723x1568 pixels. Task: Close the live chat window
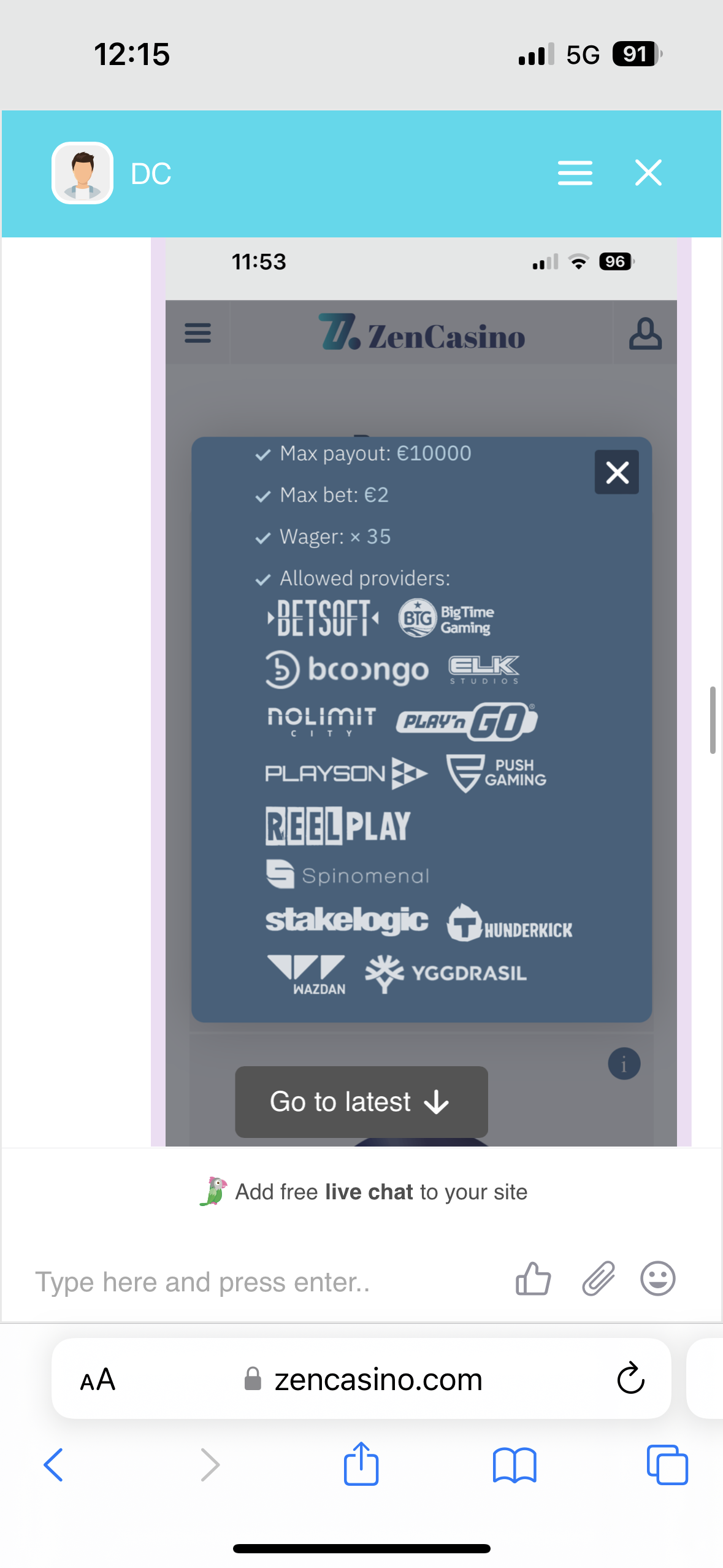coord(648,173)
